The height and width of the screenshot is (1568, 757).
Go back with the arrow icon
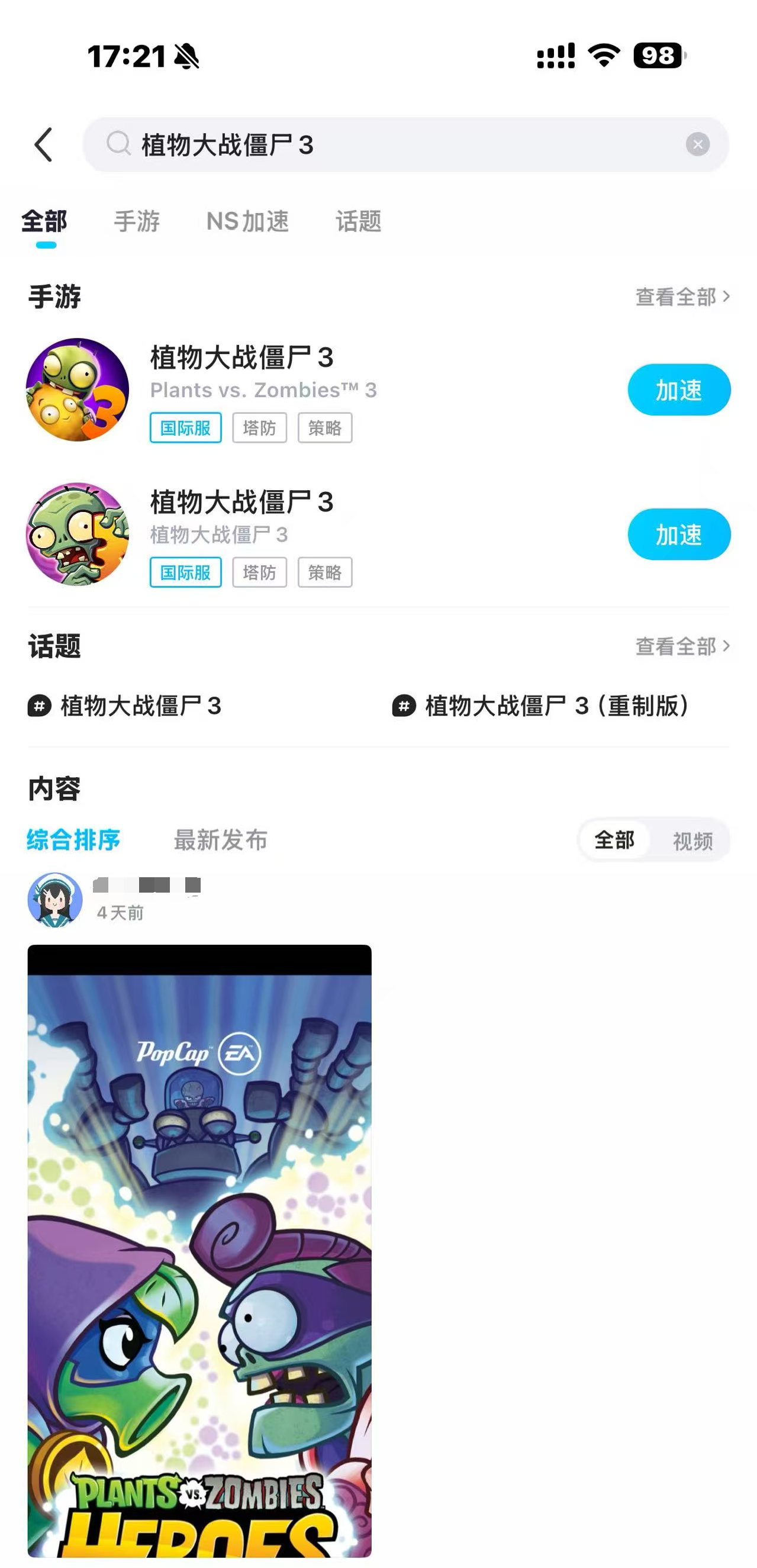[43, 145]
